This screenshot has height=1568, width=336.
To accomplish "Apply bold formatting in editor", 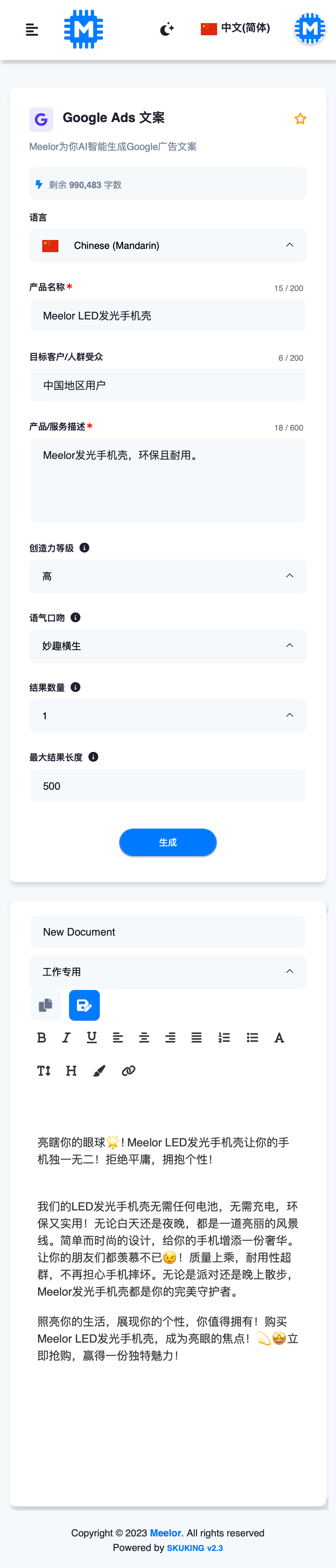I will [41, 1038].
